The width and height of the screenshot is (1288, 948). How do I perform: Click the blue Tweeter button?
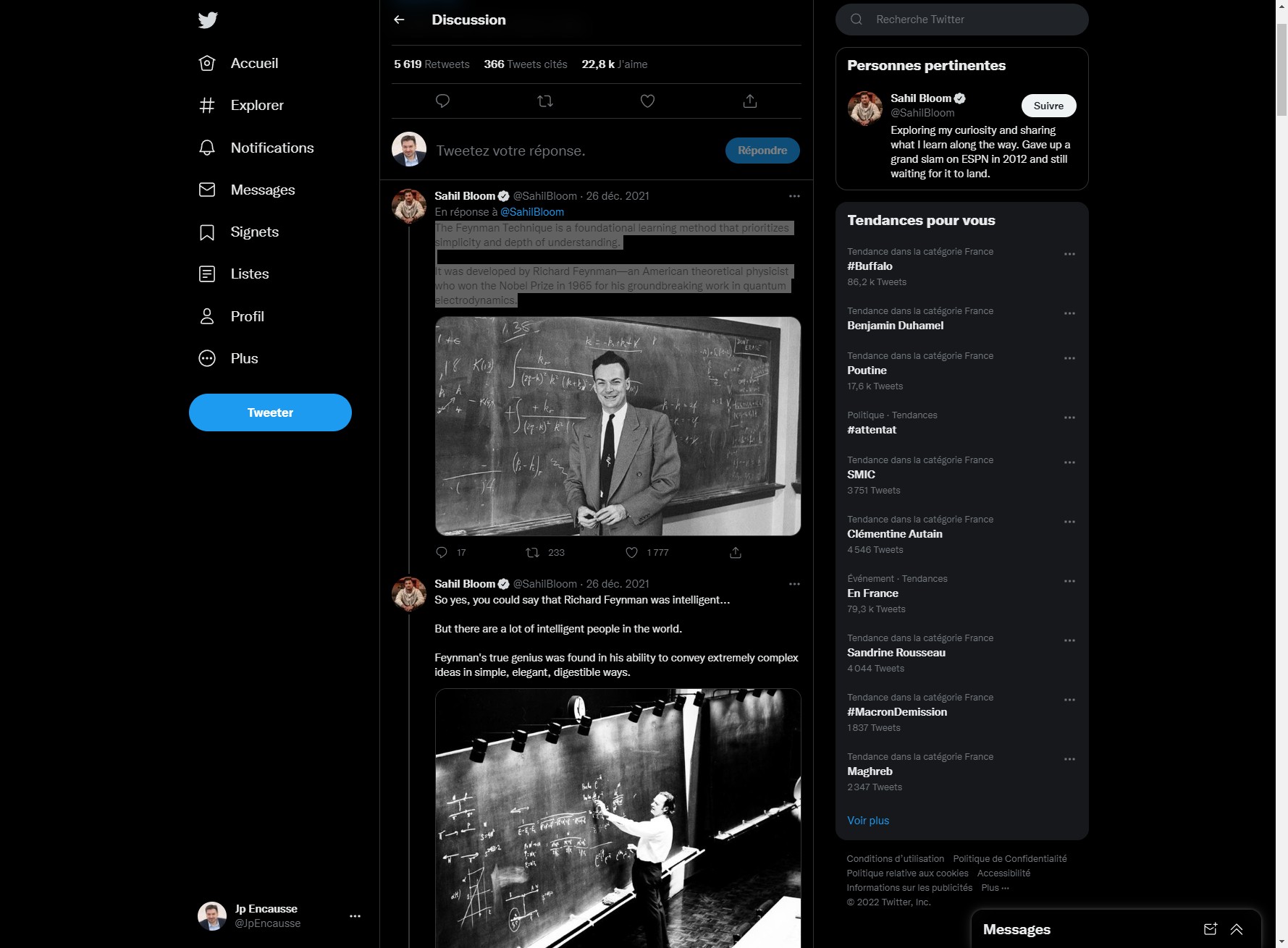pyautogui.click(x=270, y=412)
